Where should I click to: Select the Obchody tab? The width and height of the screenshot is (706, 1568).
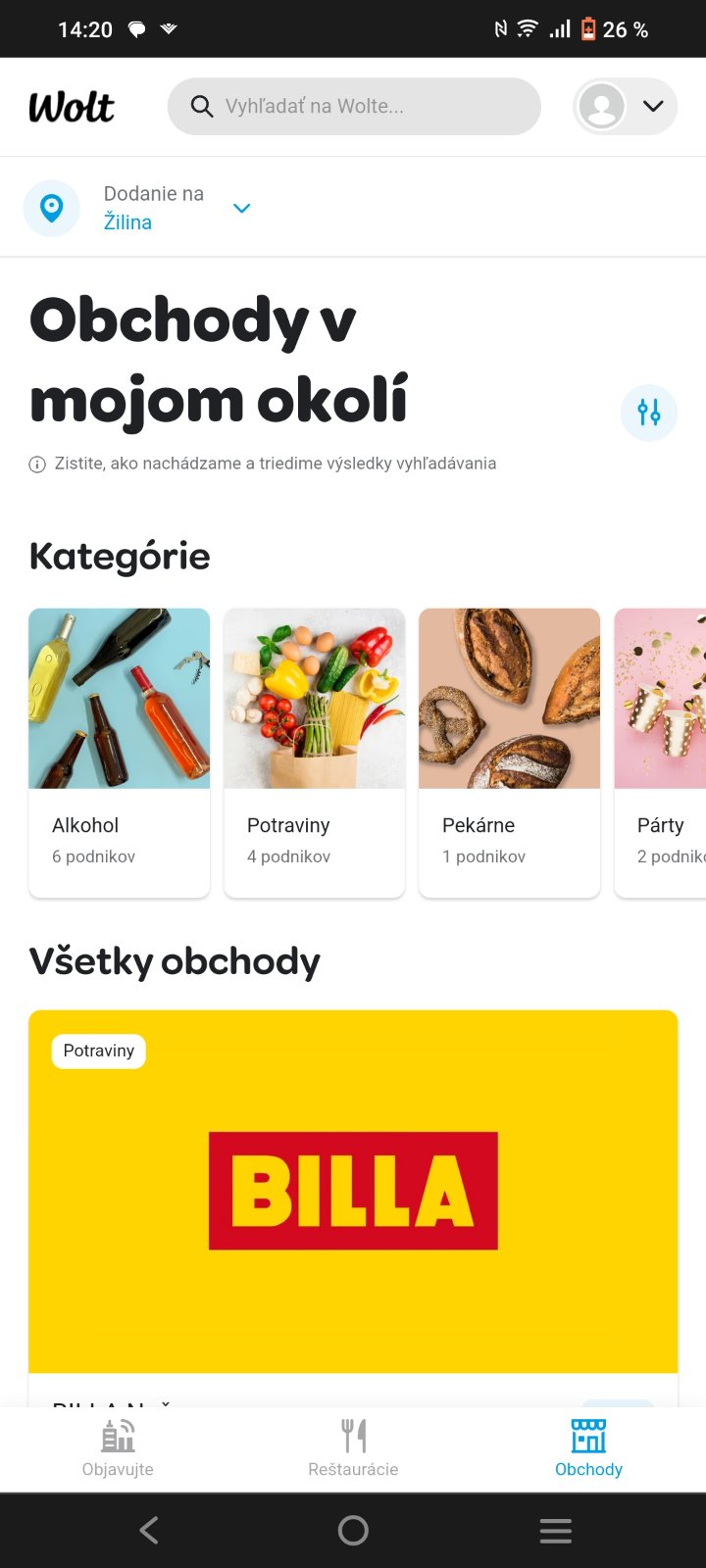coord(588,1448)
